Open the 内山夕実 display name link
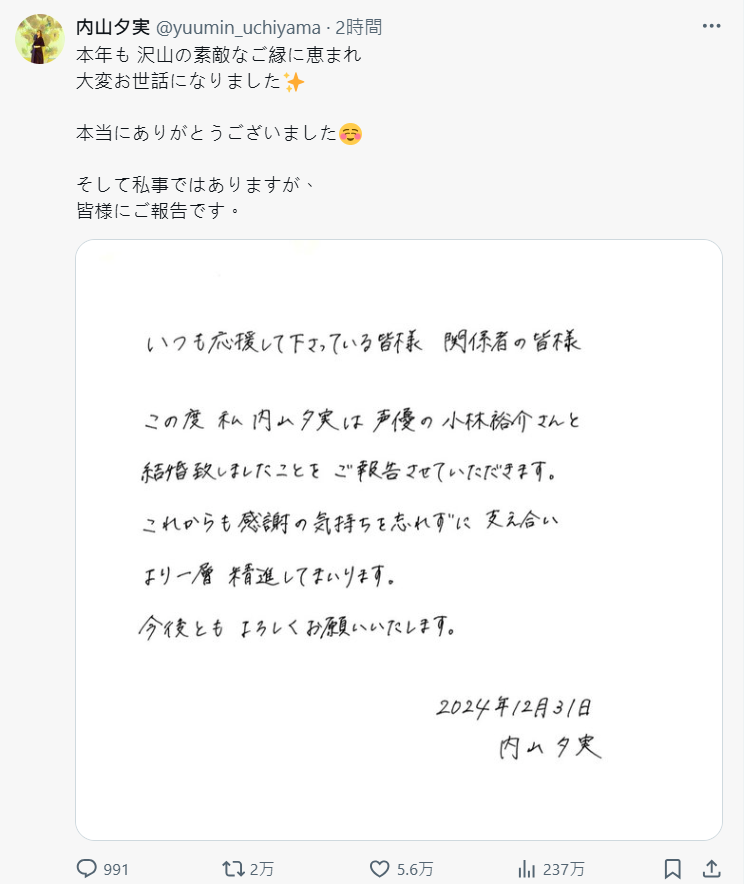747x884 pixels. point(113,27)
